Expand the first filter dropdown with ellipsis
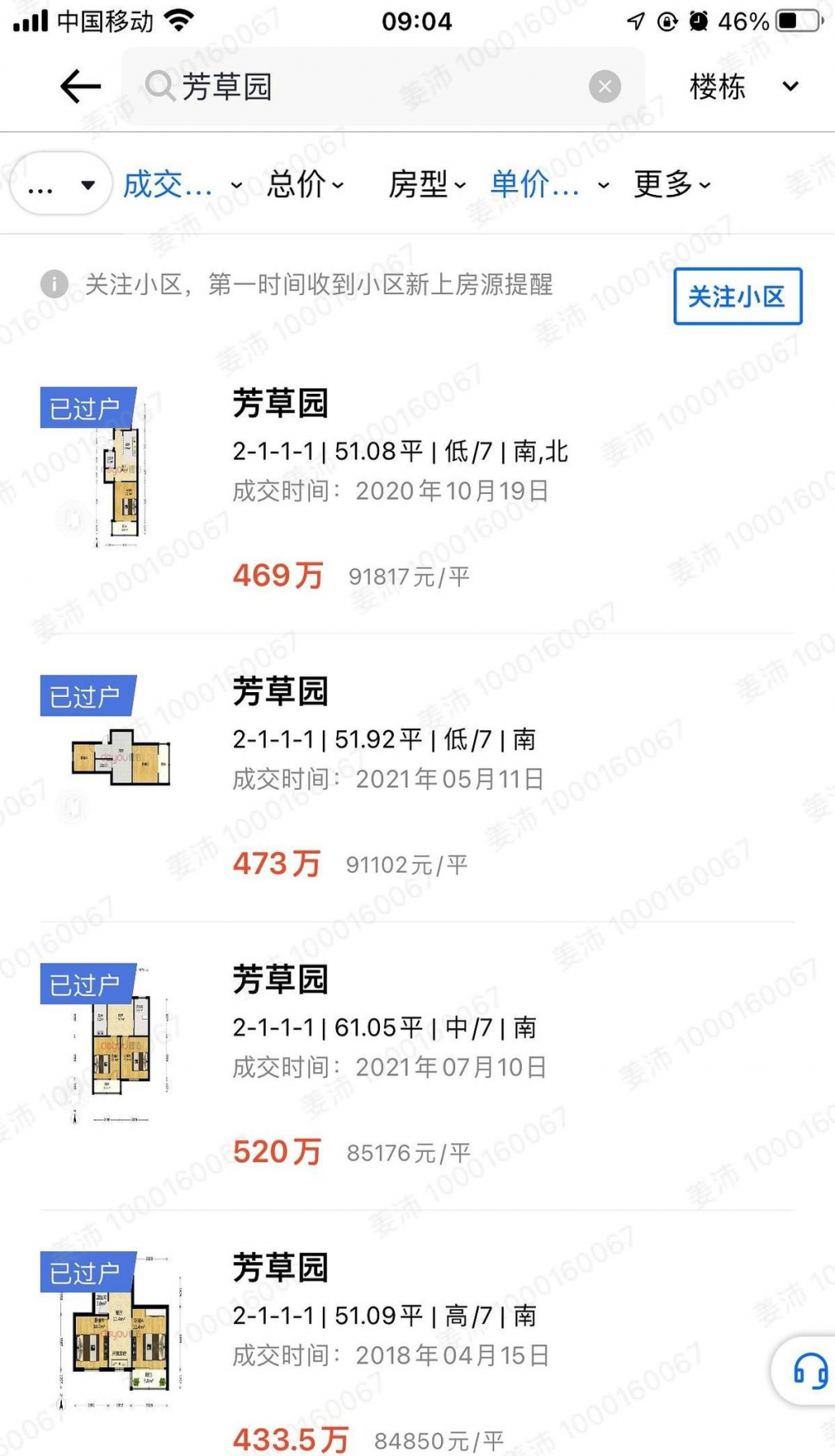Image resolution: width=835 pixels, height=1456 pixels. point(61,184)
